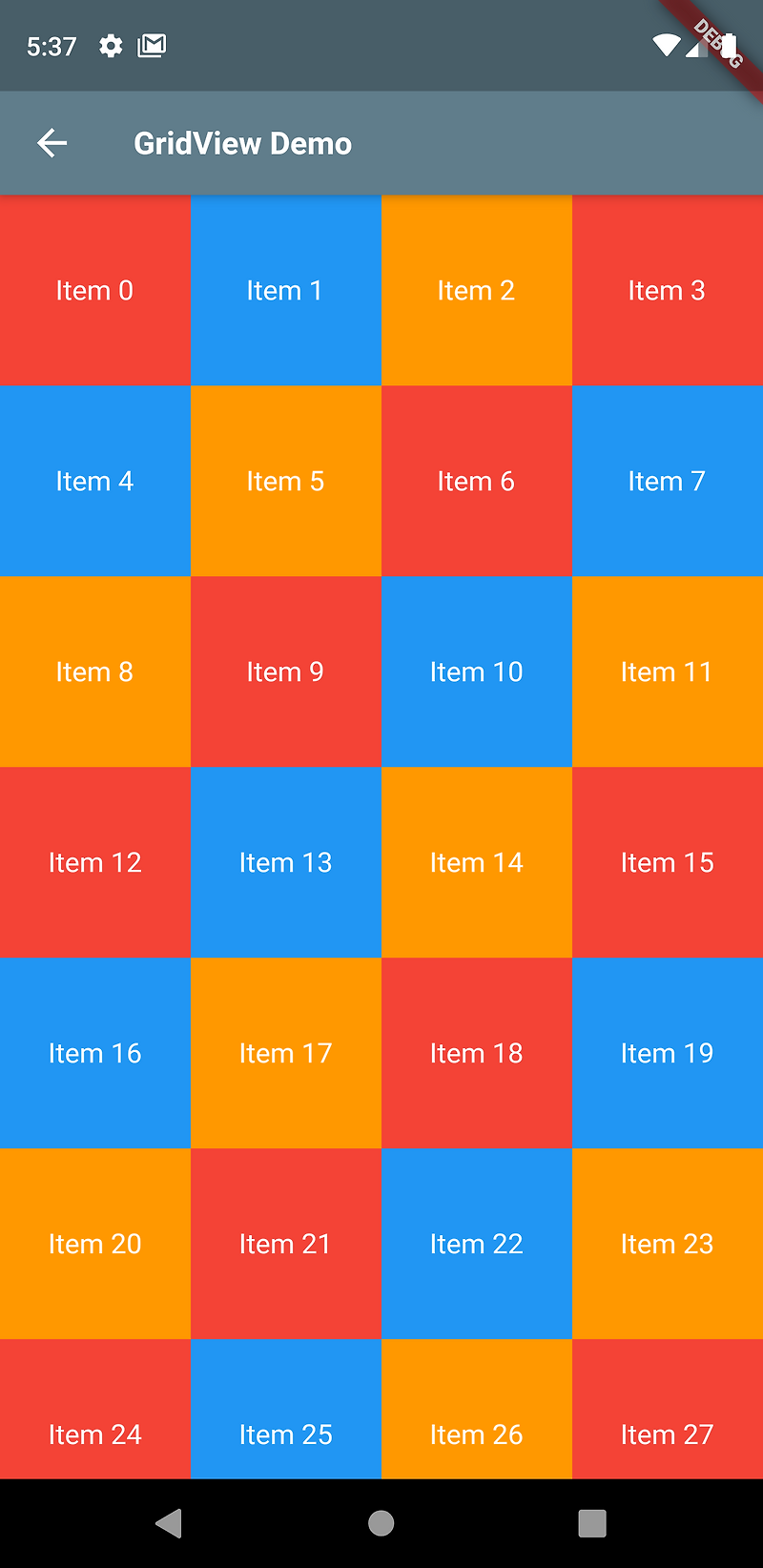Select Item 21 in the grid
Viewport: 763px width, 1568px height.
coord(285,1243)
